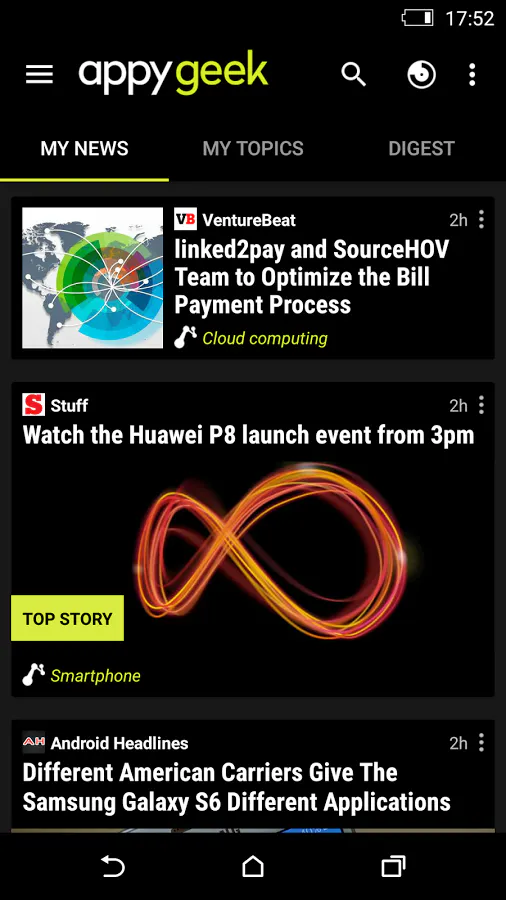This screenshot has width=506, height=900.
Task: Go to the home screen
Action: click(253, 866)
